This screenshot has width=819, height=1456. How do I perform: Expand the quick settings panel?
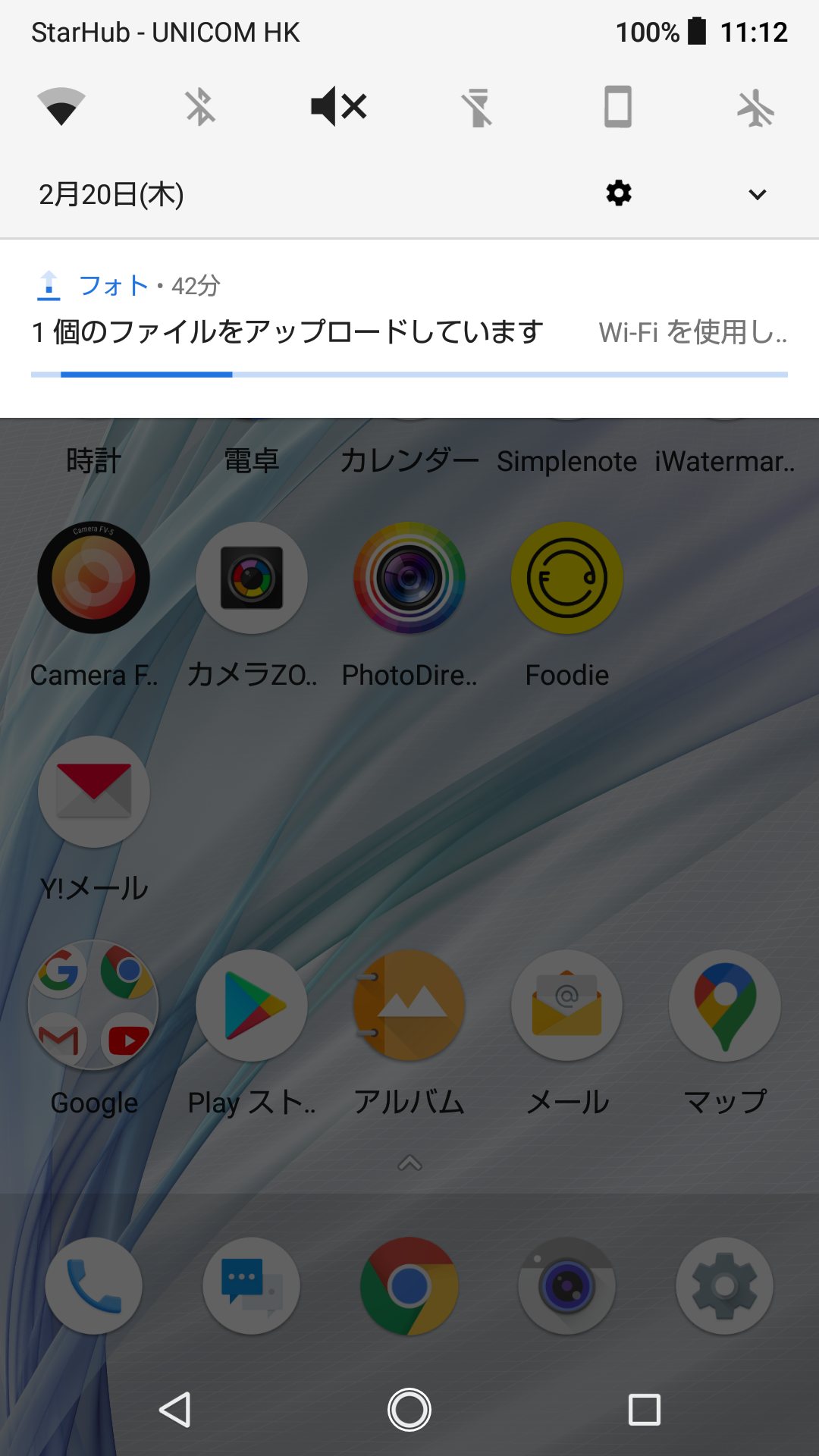pos(757,195)
